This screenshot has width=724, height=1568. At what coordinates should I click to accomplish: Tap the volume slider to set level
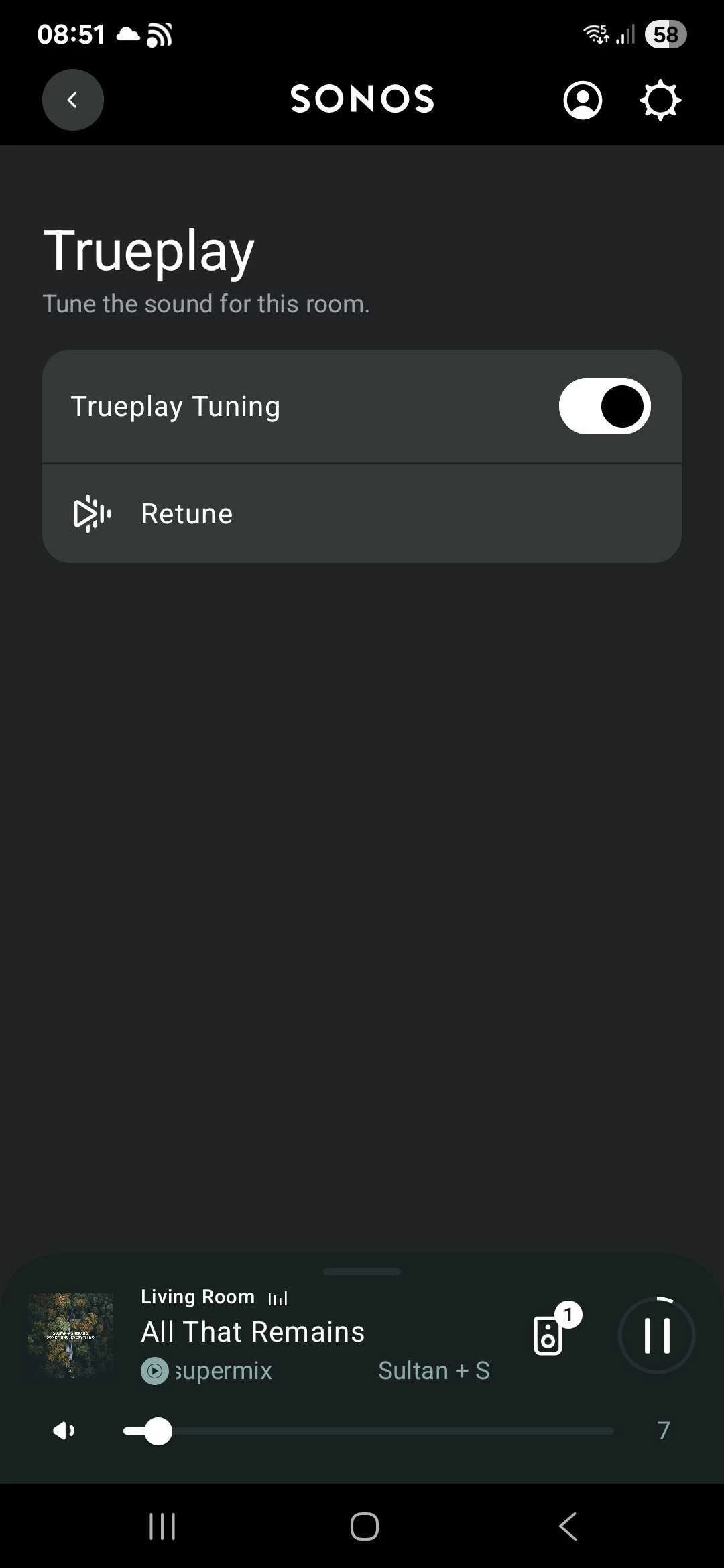tap(368, 1431)
